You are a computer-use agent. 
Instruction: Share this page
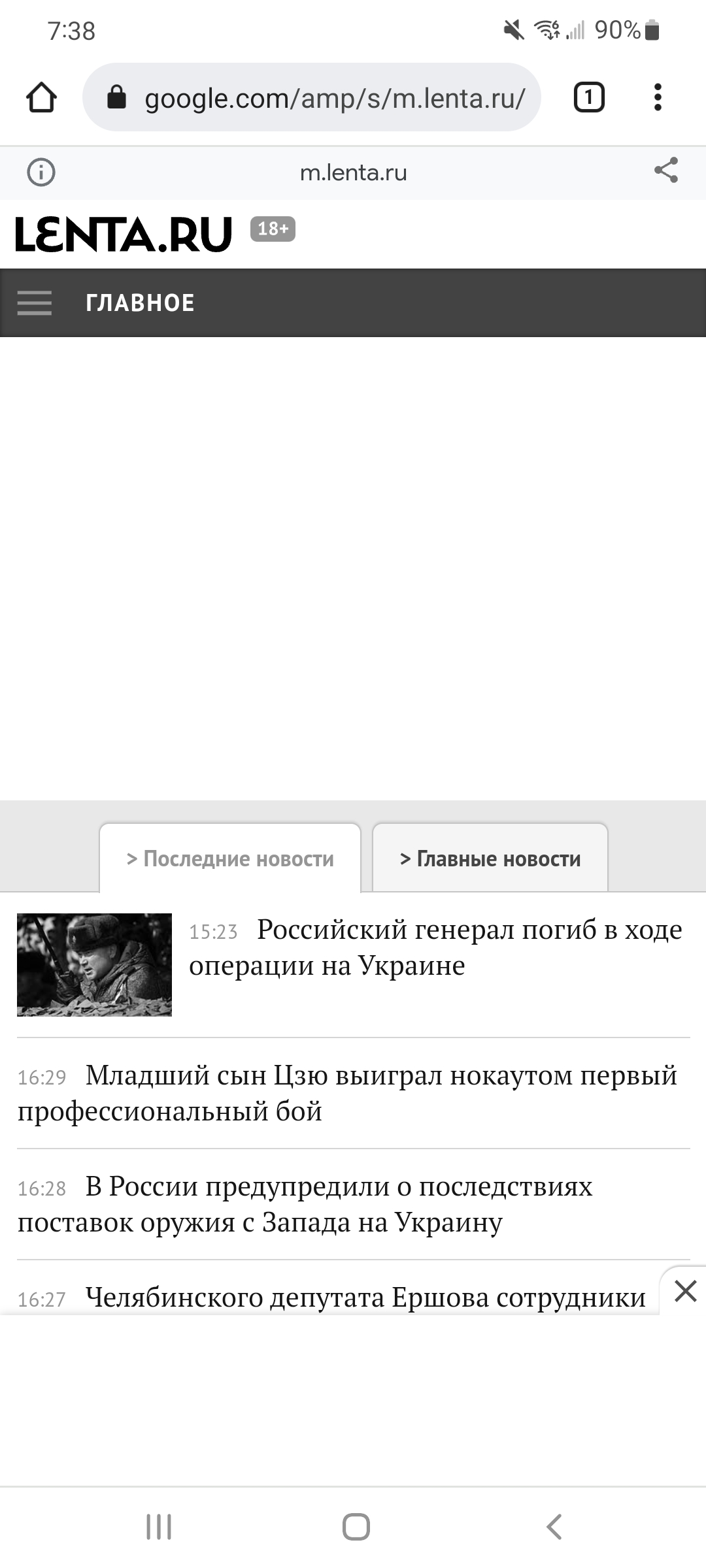coord(665,171)
